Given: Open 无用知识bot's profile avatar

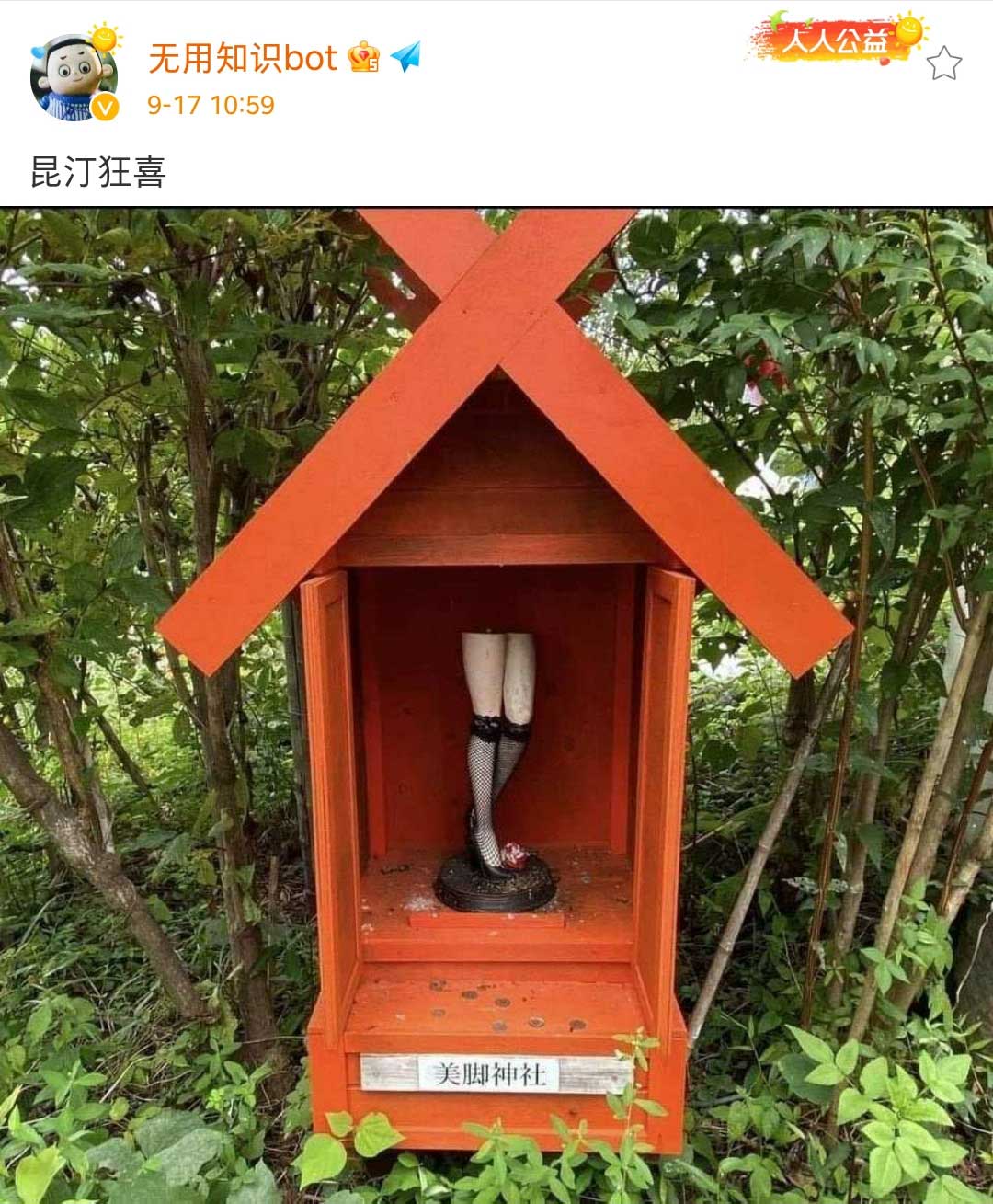Looking at the screenshot, I should (74, 79).
